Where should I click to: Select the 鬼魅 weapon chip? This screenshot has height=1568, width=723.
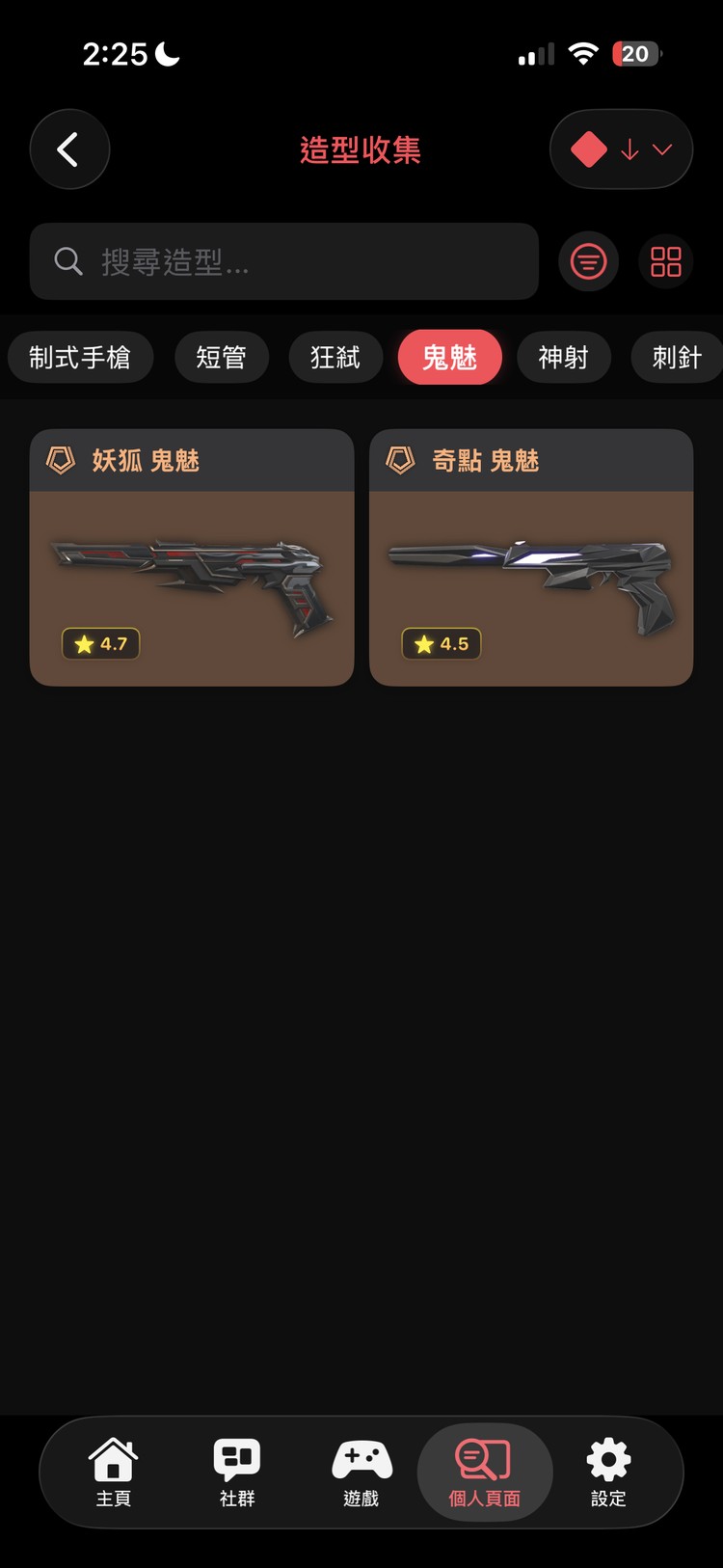pyautogui.click(x=449, y=358)
